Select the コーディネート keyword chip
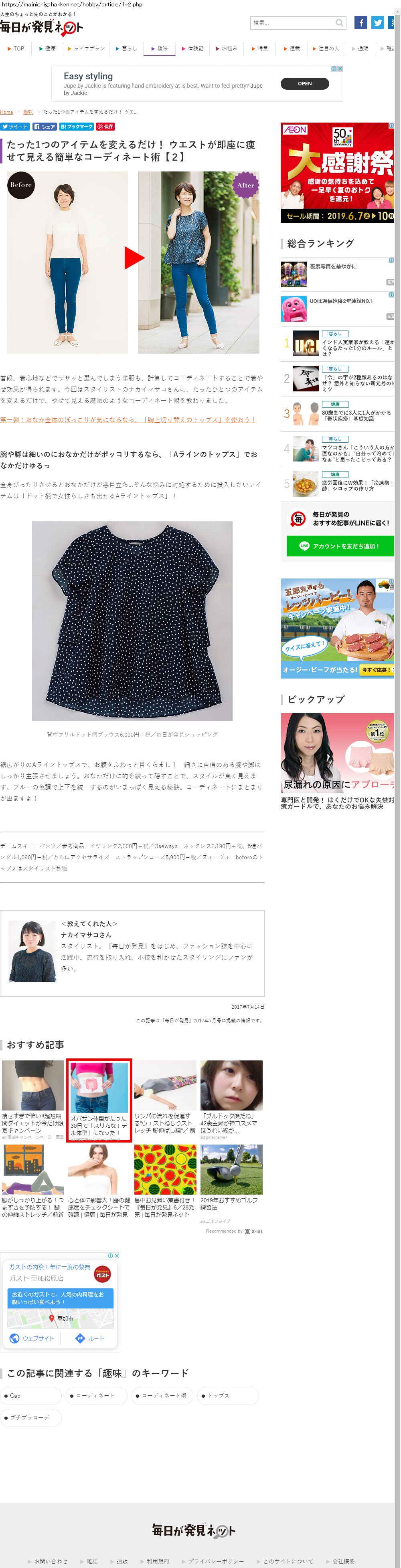 click(x=96, y=1396)
